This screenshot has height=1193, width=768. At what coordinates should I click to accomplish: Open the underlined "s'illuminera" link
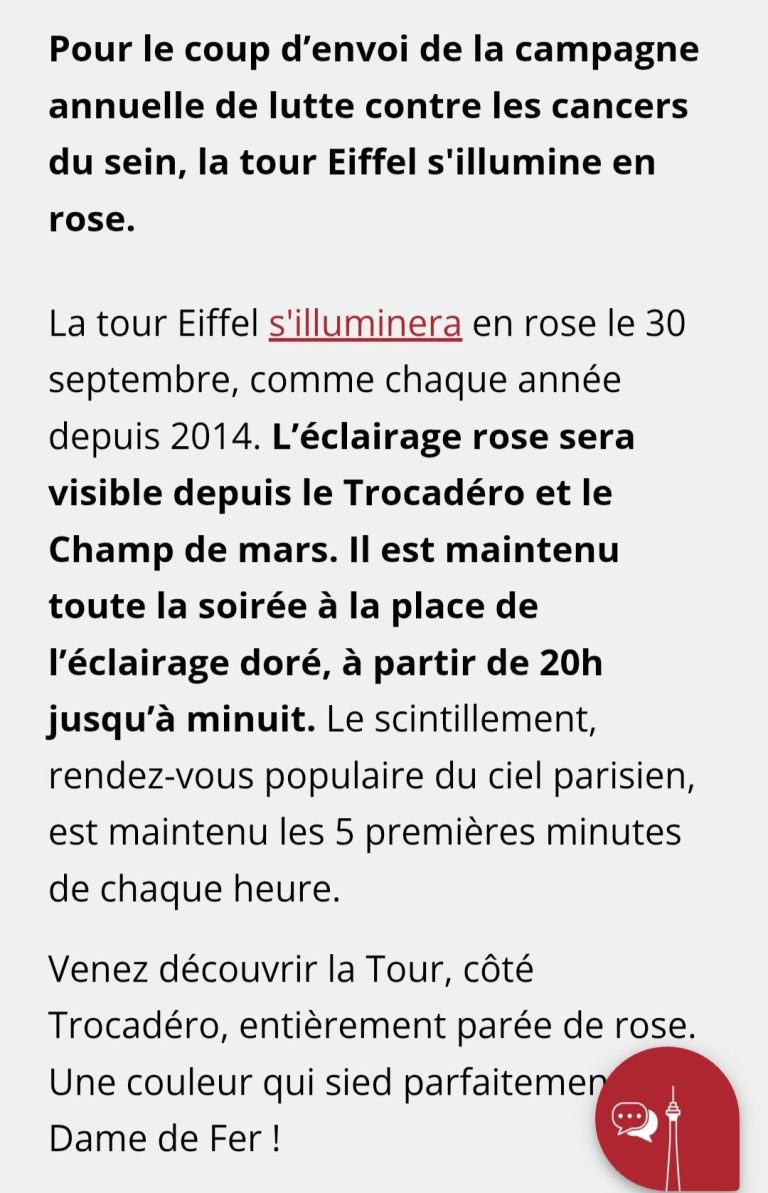pyautogui.click(x=365, y=324)
